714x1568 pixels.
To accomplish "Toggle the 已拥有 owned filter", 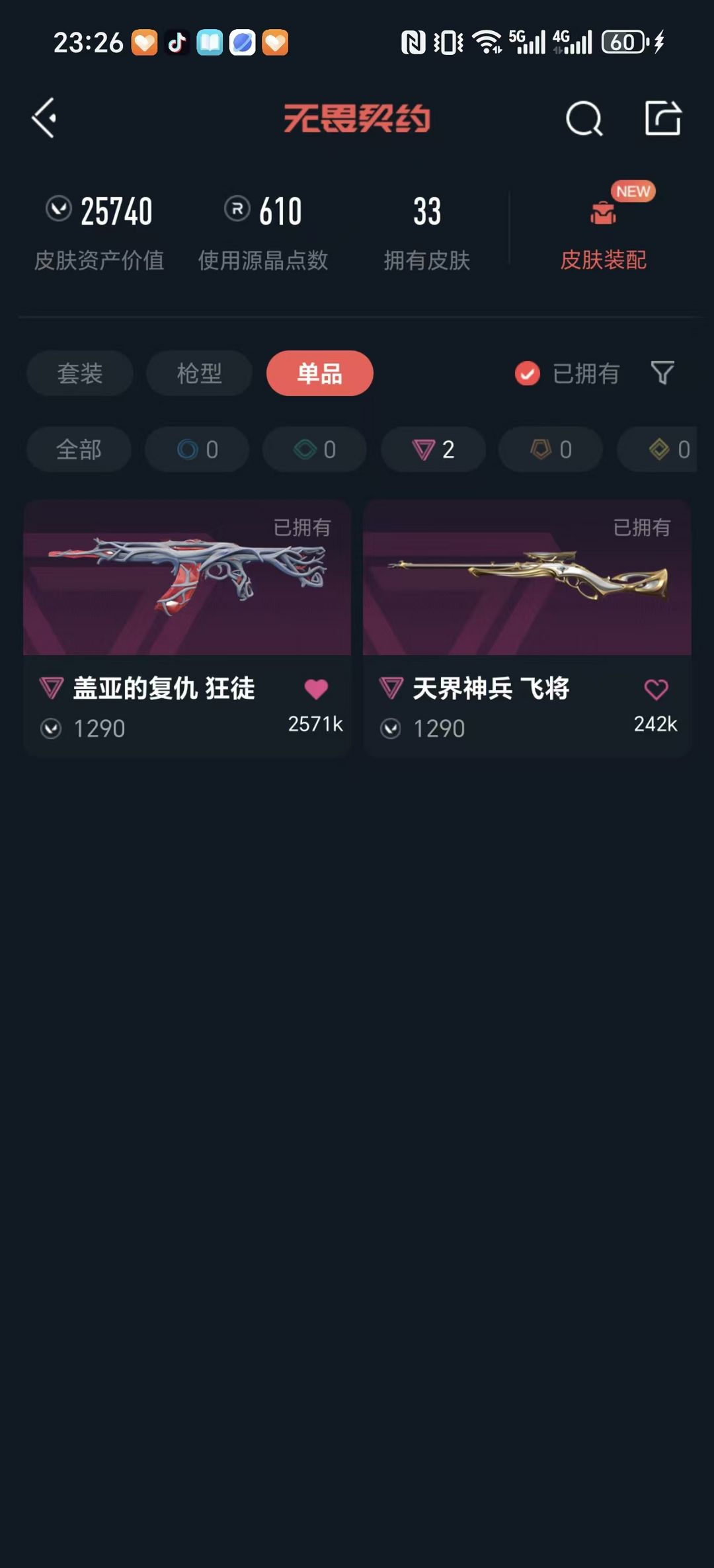I will click(567, 373).
